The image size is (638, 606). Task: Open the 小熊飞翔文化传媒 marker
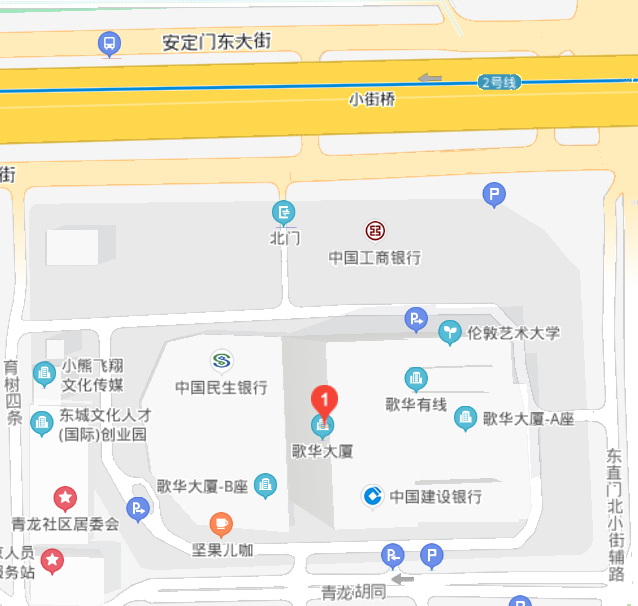(44, 374)
